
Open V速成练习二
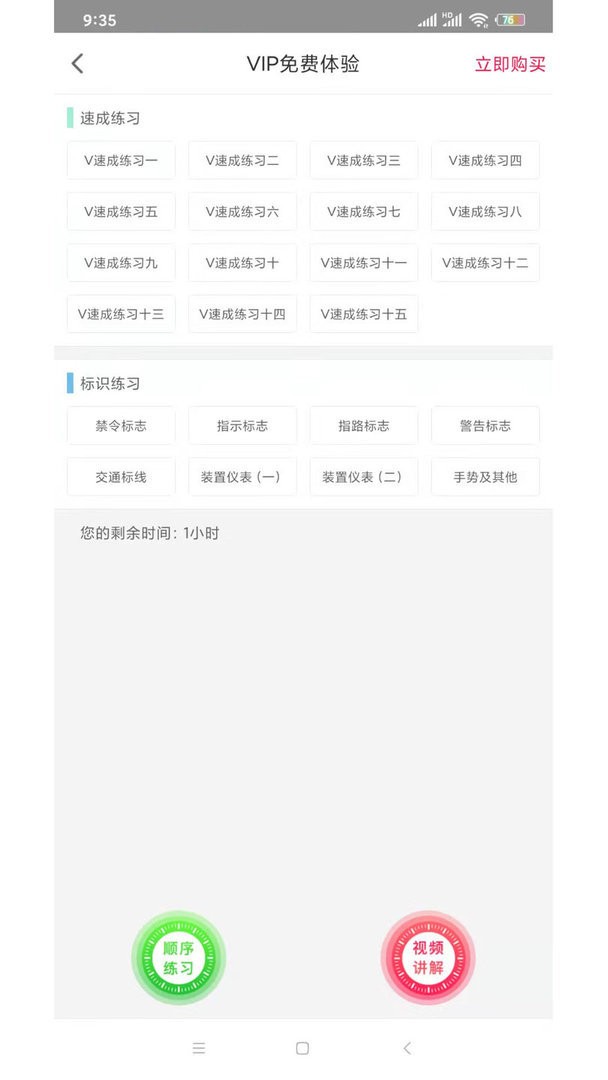[242, 160]
